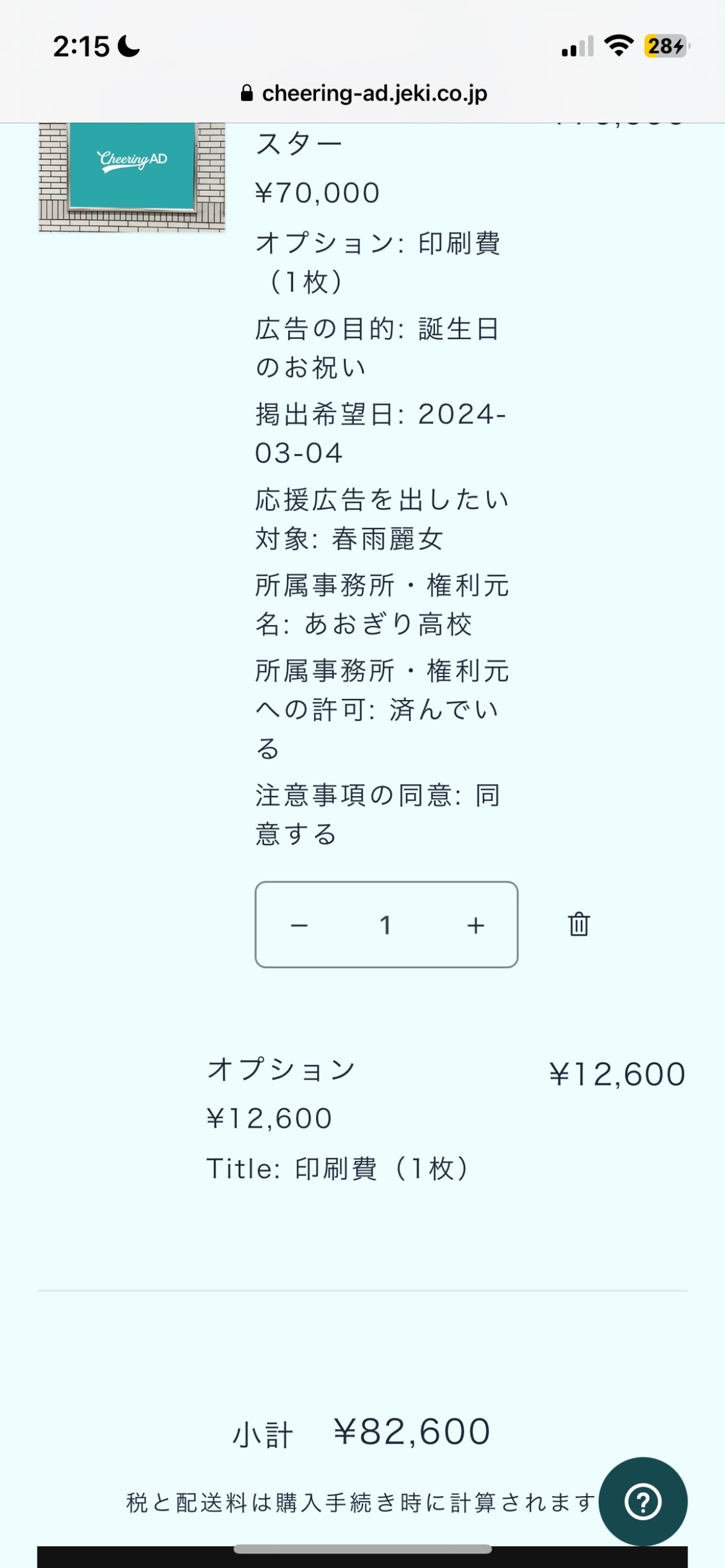Open the Cheering AD product image

point(132,176)
